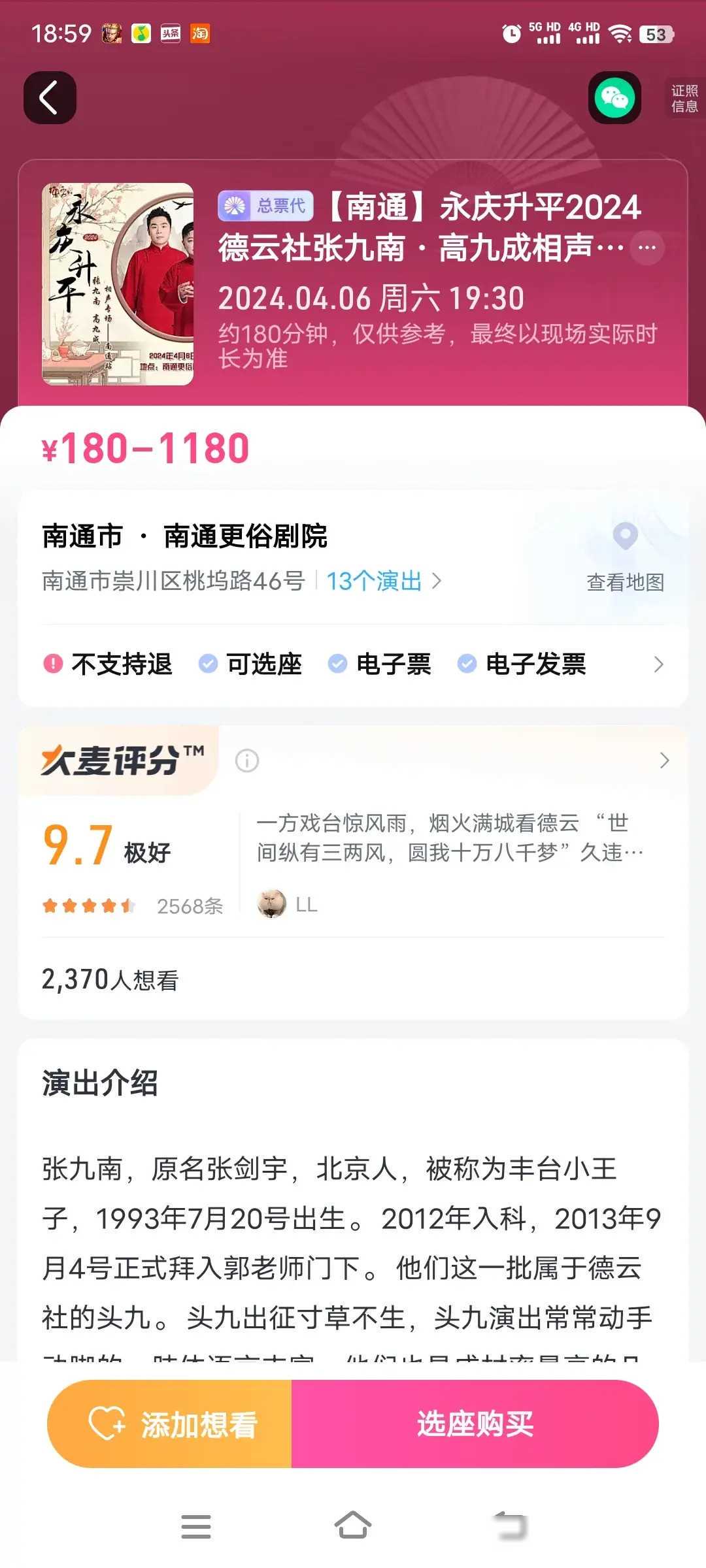
Task: Share the show via WeChat icon
Action: click(614, 98)
